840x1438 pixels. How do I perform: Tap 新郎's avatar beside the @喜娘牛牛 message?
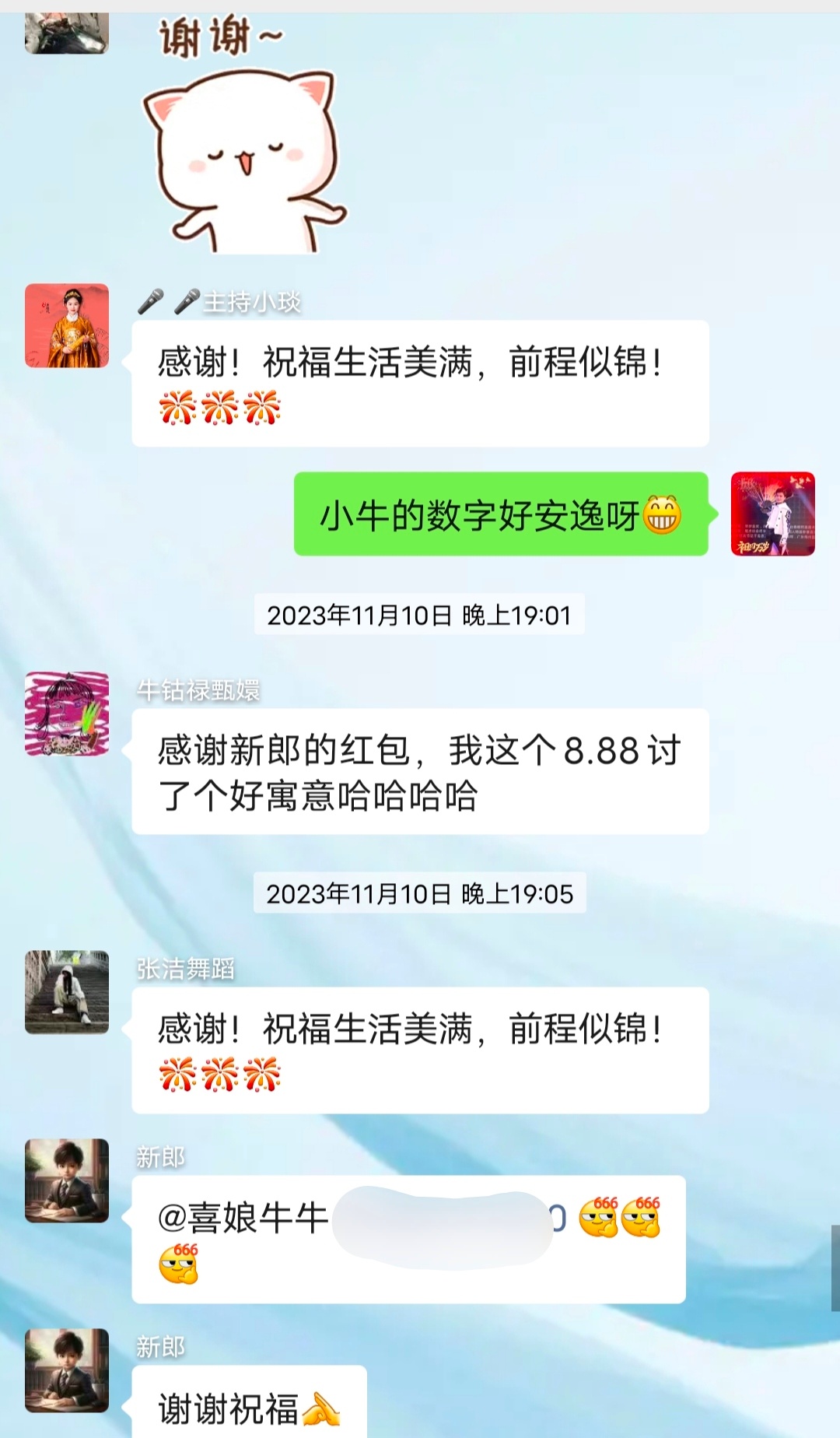pos(67,1180)
